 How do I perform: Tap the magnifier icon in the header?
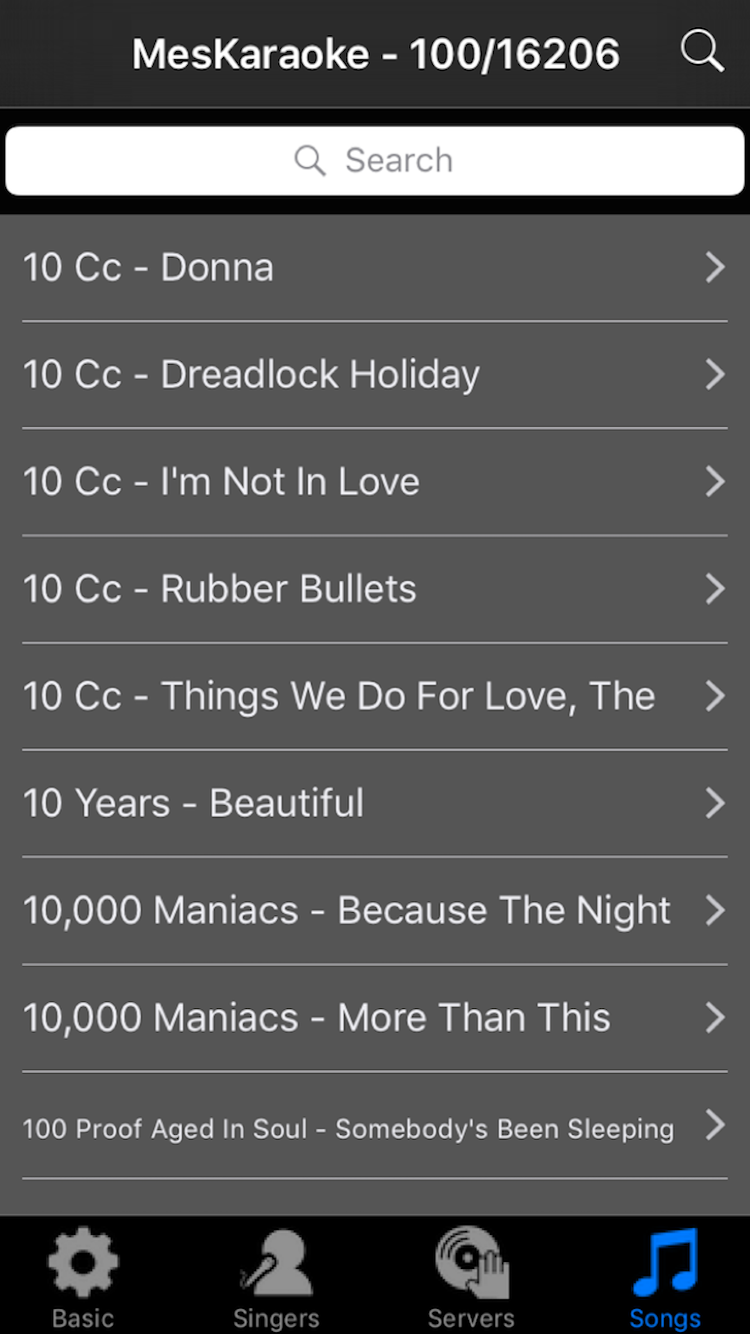[701, 51]
